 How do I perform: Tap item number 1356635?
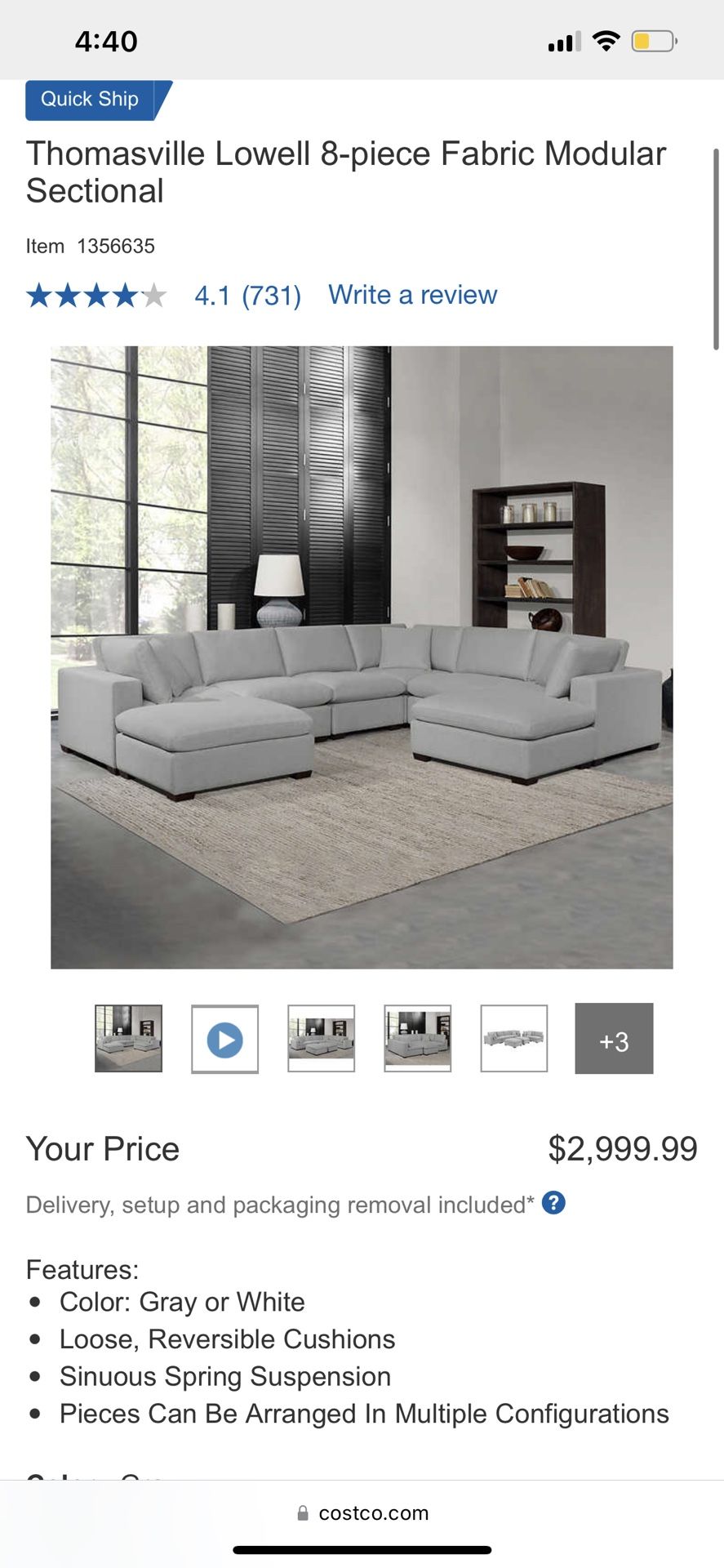click(x=116, y=245)
